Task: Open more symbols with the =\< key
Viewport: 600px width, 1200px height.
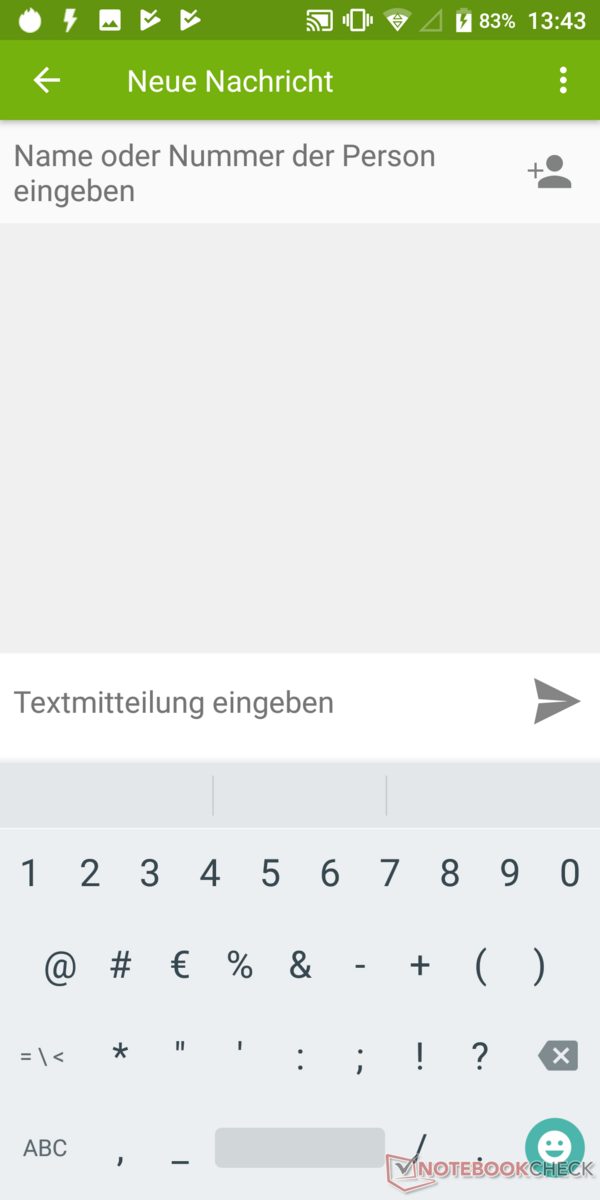Action: click(42, 1056)
